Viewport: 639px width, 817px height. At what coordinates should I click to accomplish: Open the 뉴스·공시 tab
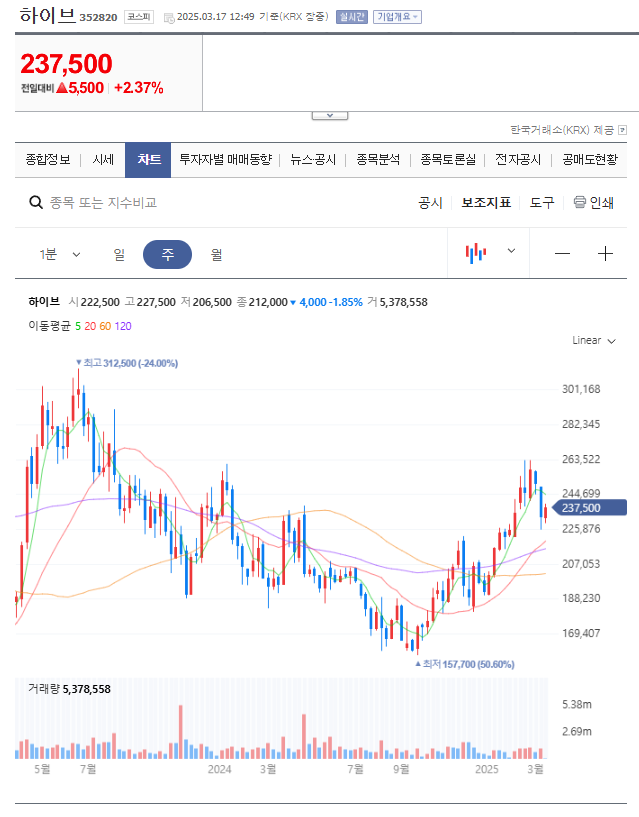pyautogui.click(x=313, y=159)
